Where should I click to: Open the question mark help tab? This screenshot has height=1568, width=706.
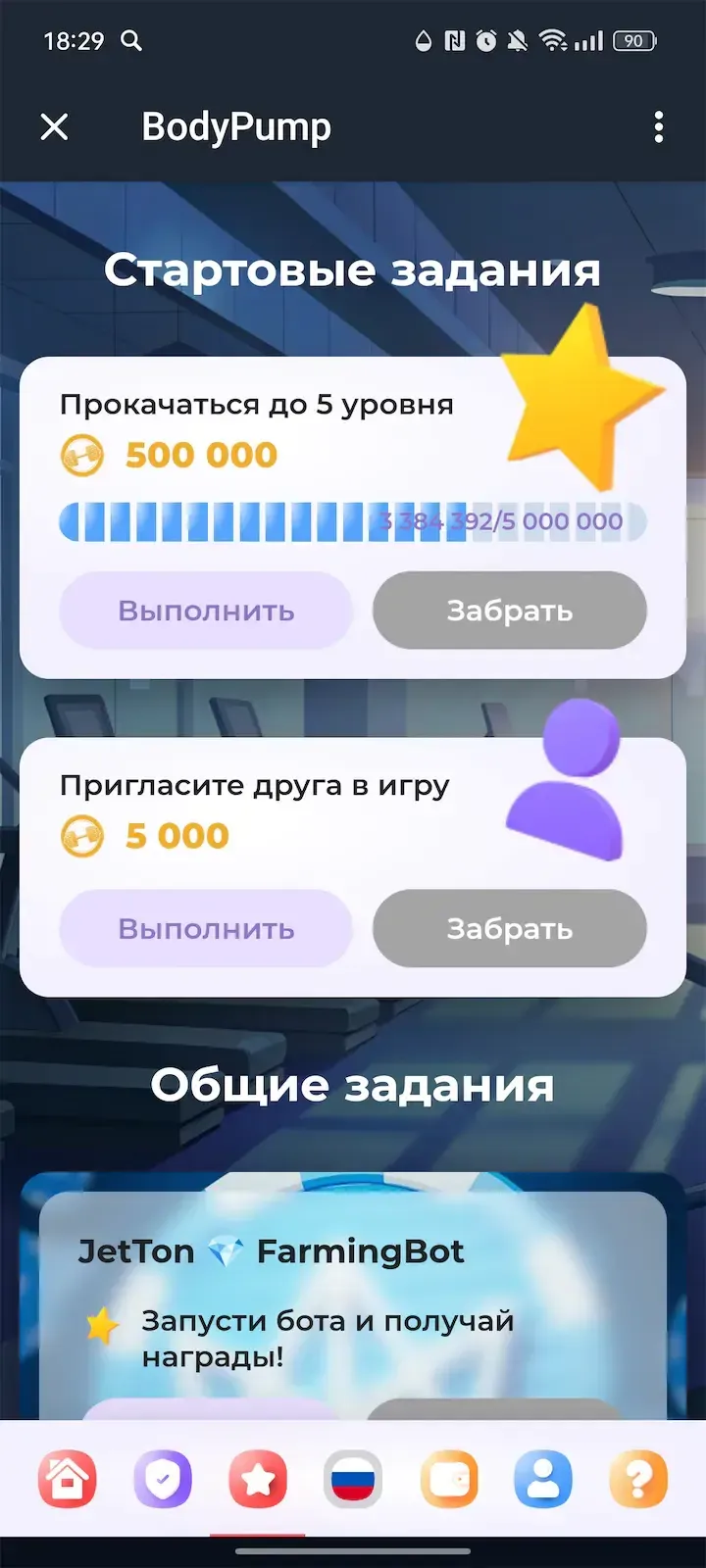[638, 1479]
